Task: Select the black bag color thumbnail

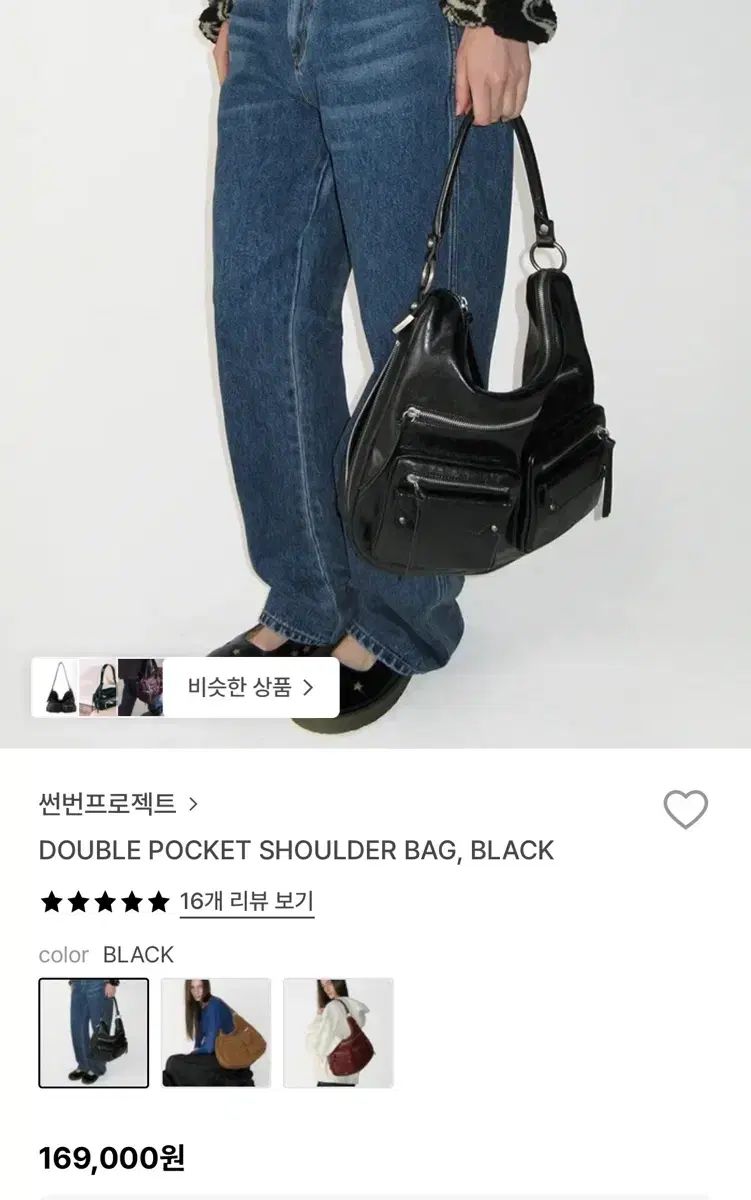Action: tap(94, 1033)
